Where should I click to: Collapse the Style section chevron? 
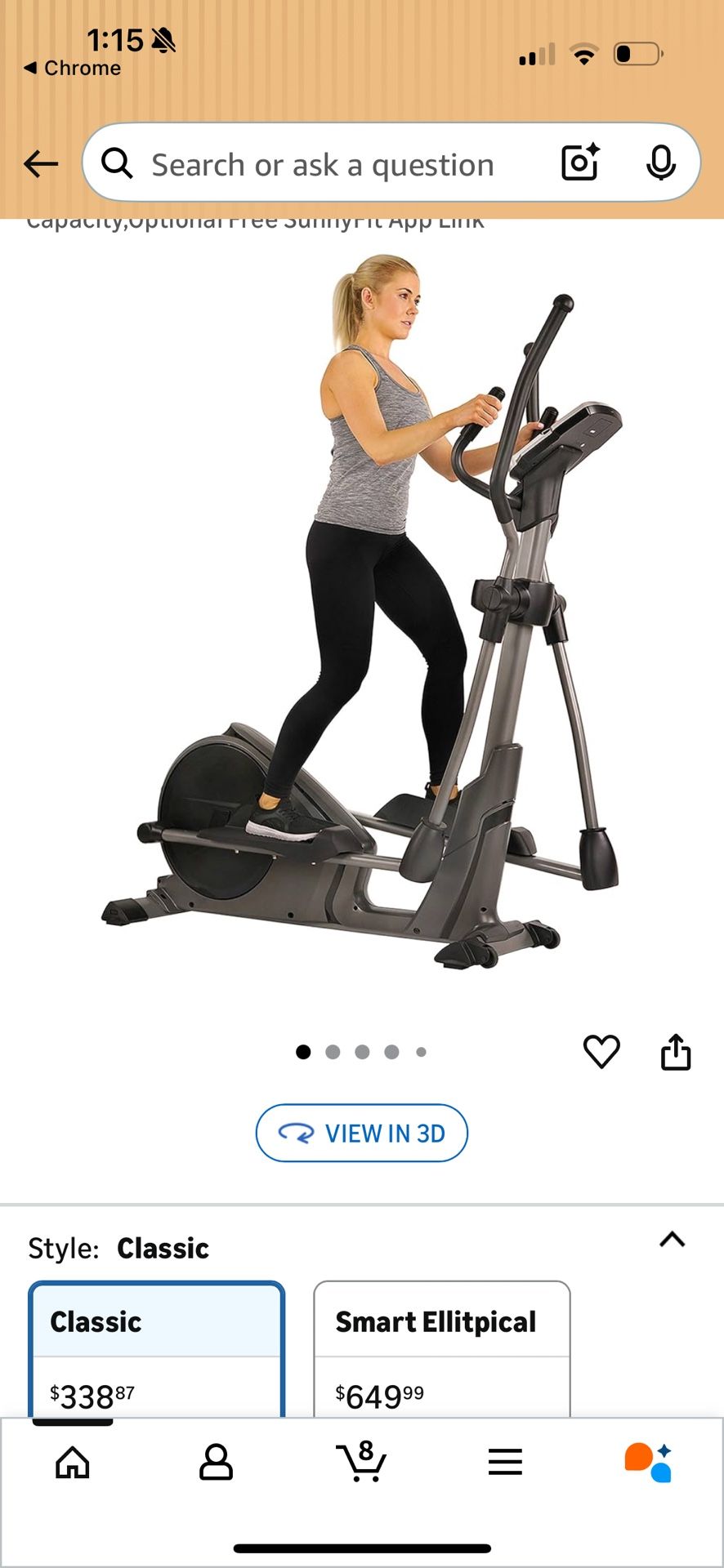[672, 1240]
